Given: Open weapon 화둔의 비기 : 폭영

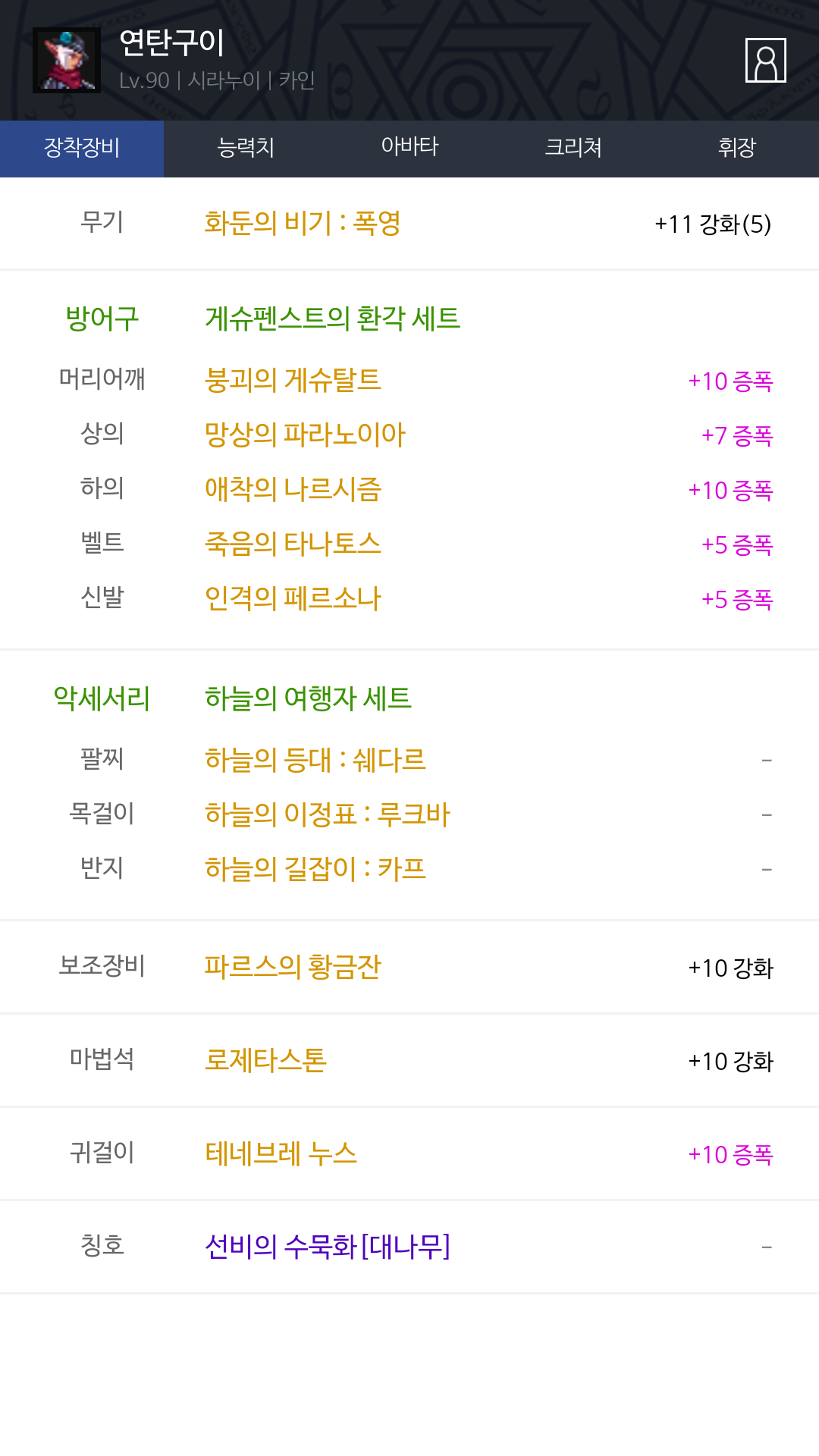Looking at the screenshot, I should pos(303,224).
